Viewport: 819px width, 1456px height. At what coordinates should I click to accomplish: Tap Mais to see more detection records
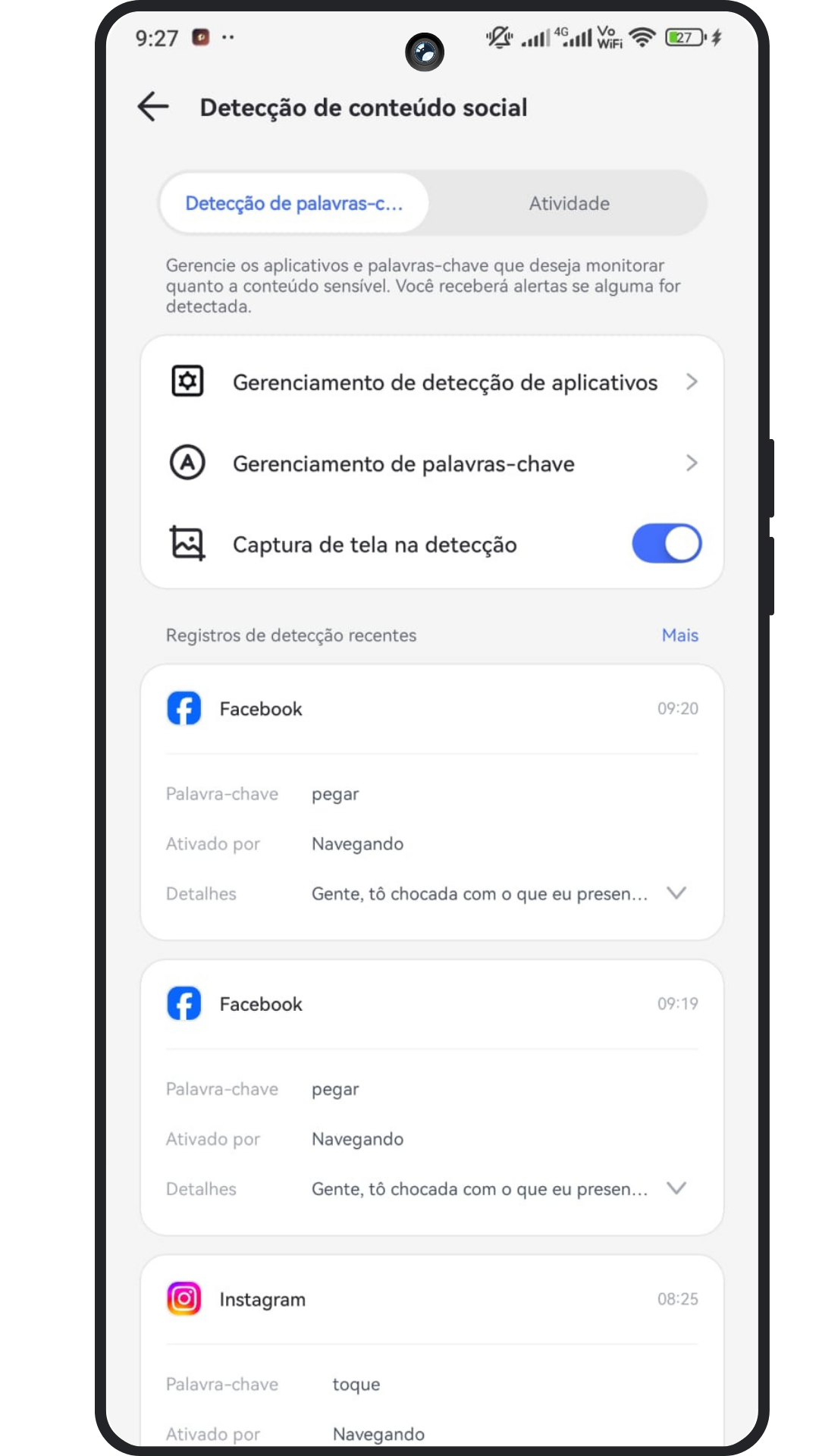point(679,635)
